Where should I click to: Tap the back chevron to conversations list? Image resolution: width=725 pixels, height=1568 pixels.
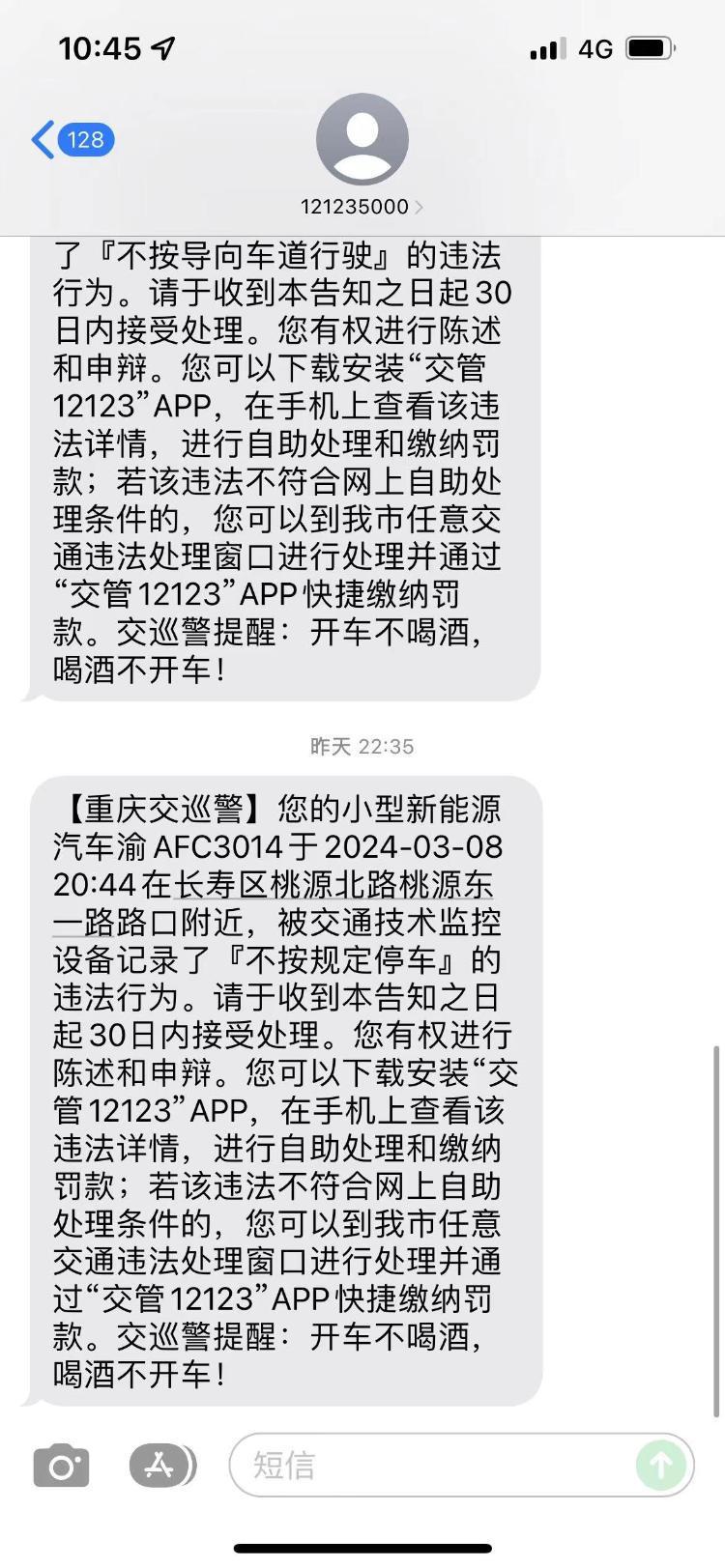click(42, 138)
